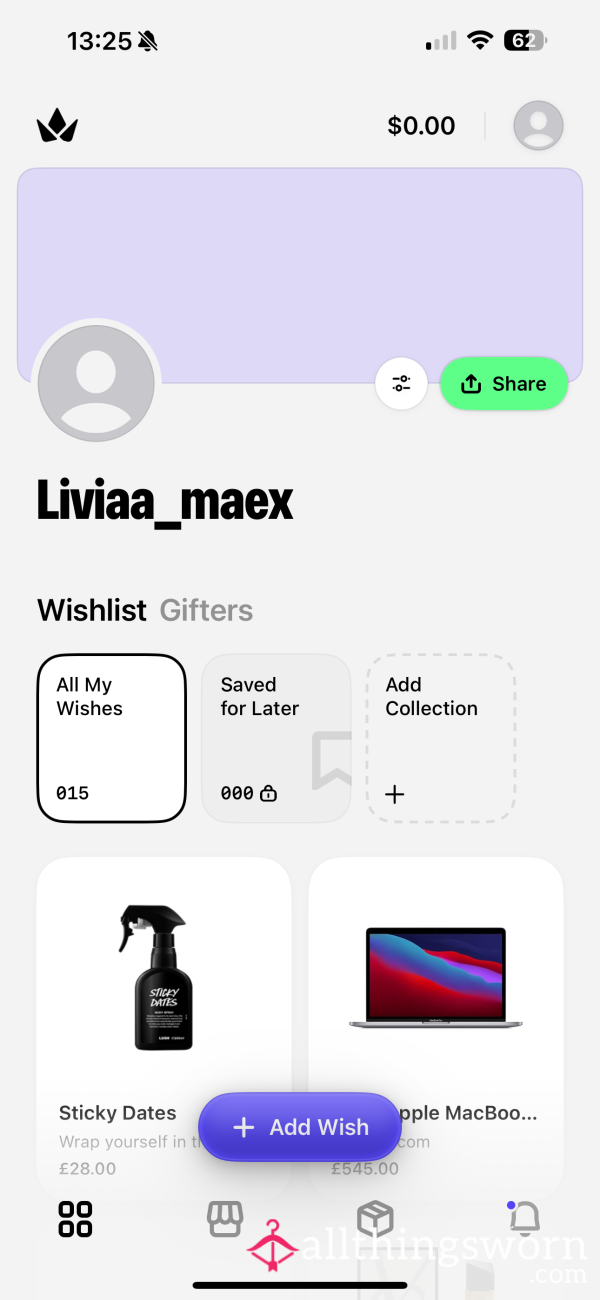Select the Wishlist tab

coord(92,610)
